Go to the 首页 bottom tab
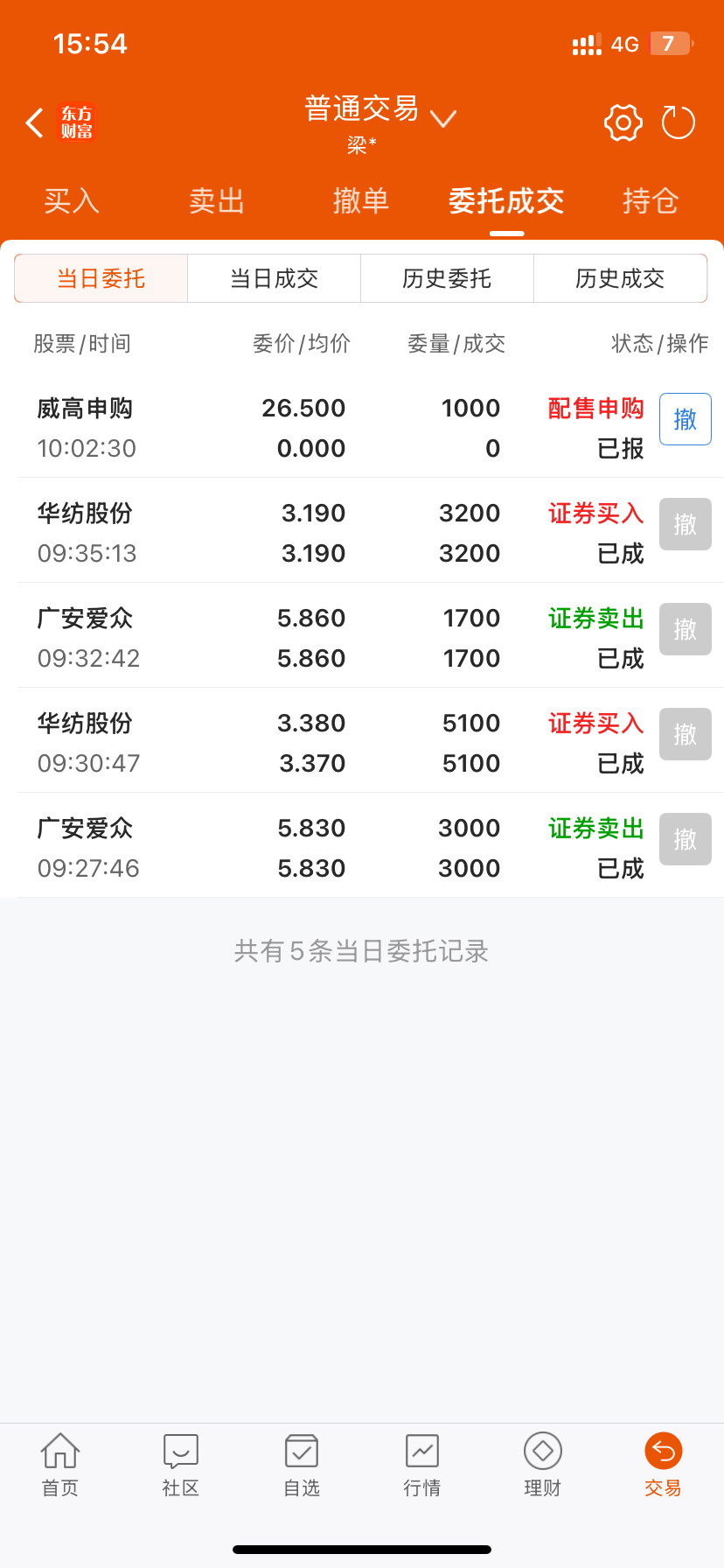Screen dimensions: 724x1568 tap(60, 1465)
